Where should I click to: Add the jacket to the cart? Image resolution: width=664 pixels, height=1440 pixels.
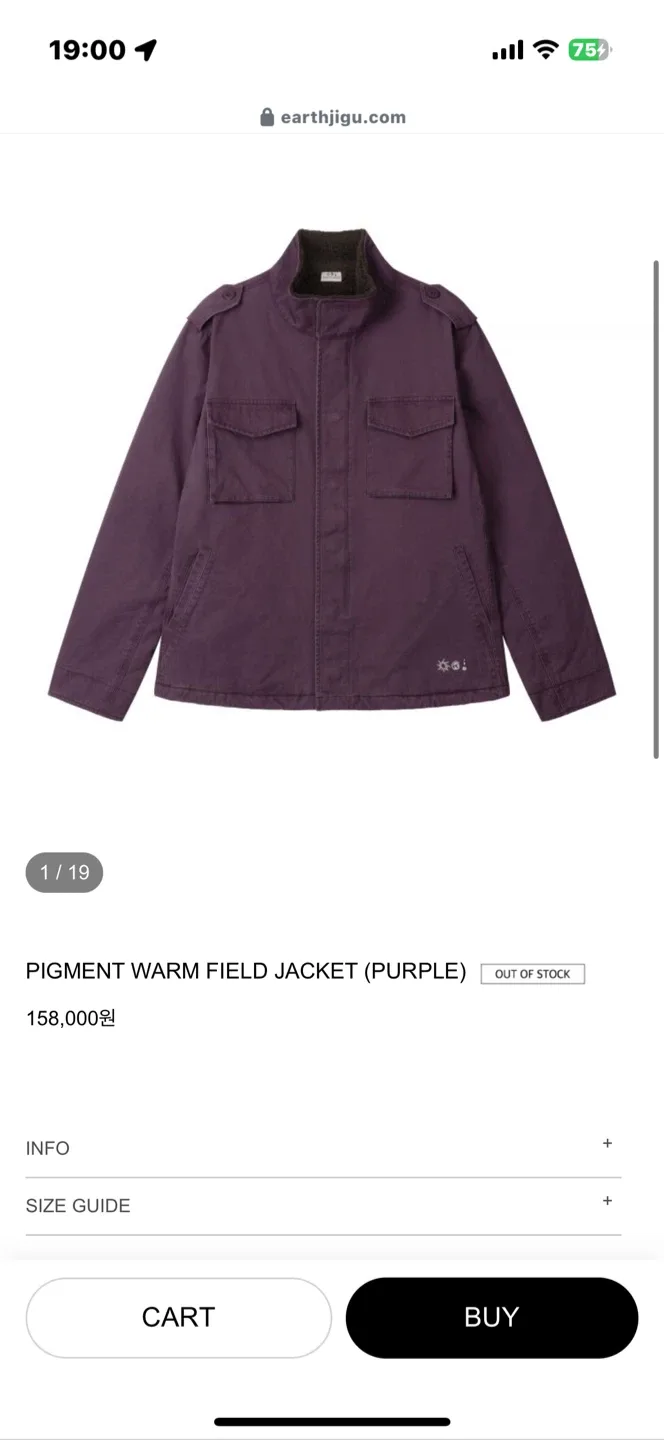pyautogui.click(x=178, y=1317)
